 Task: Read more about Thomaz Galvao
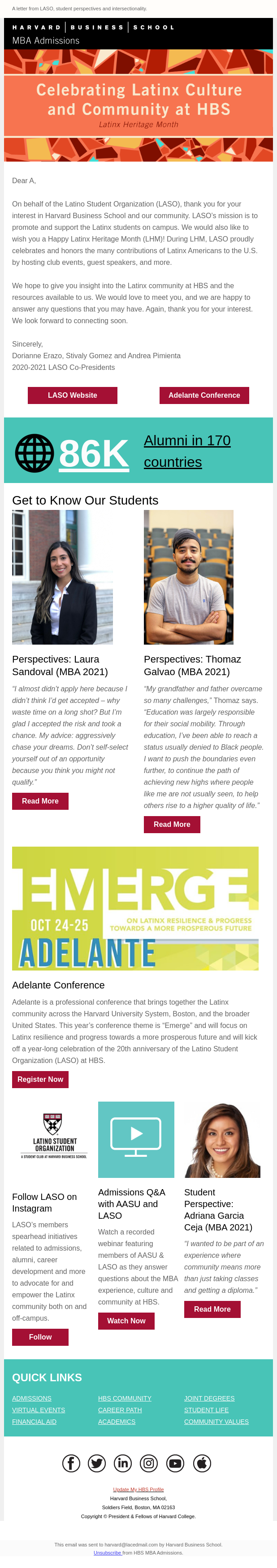pyautogui.click(x=172, y=824)
